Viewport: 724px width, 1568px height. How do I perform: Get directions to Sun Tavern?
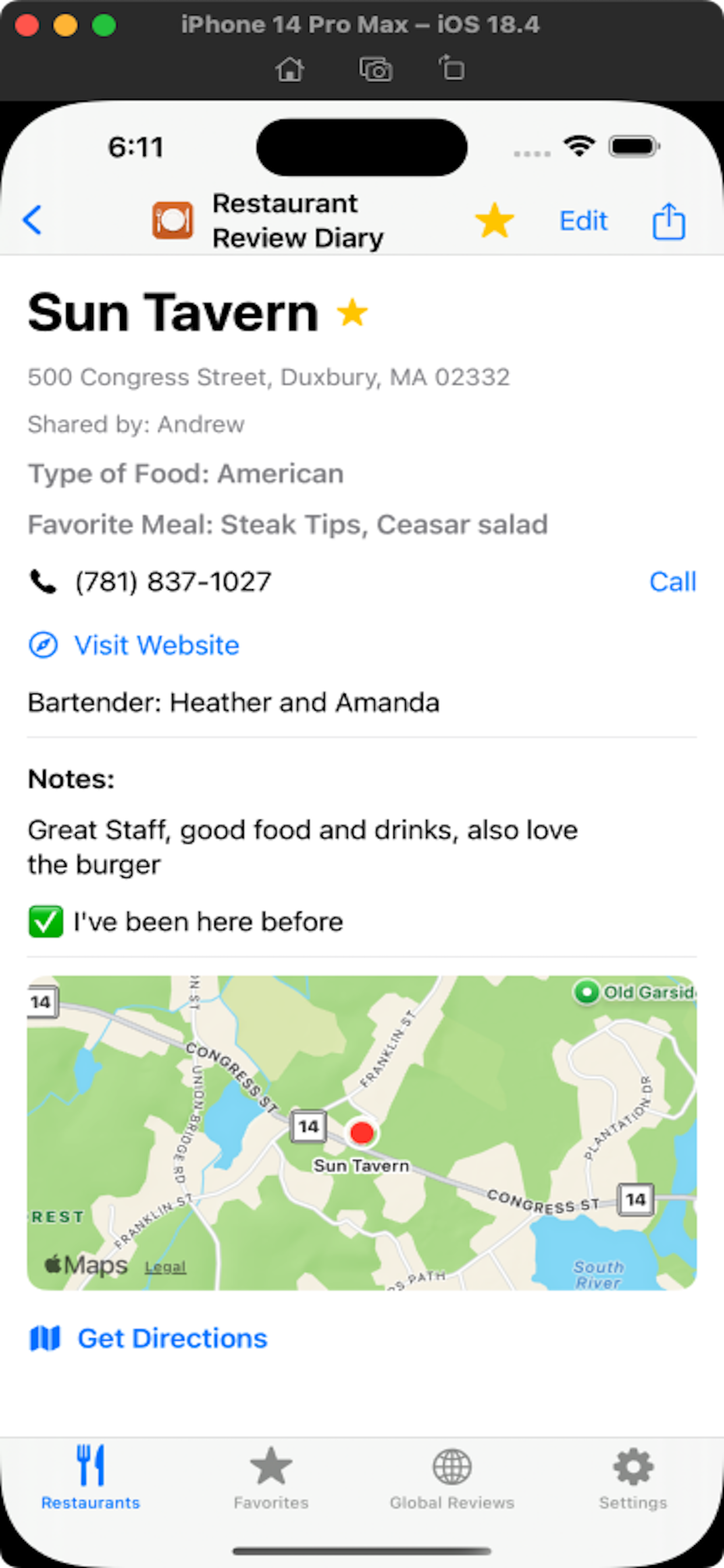(172, 1339)
